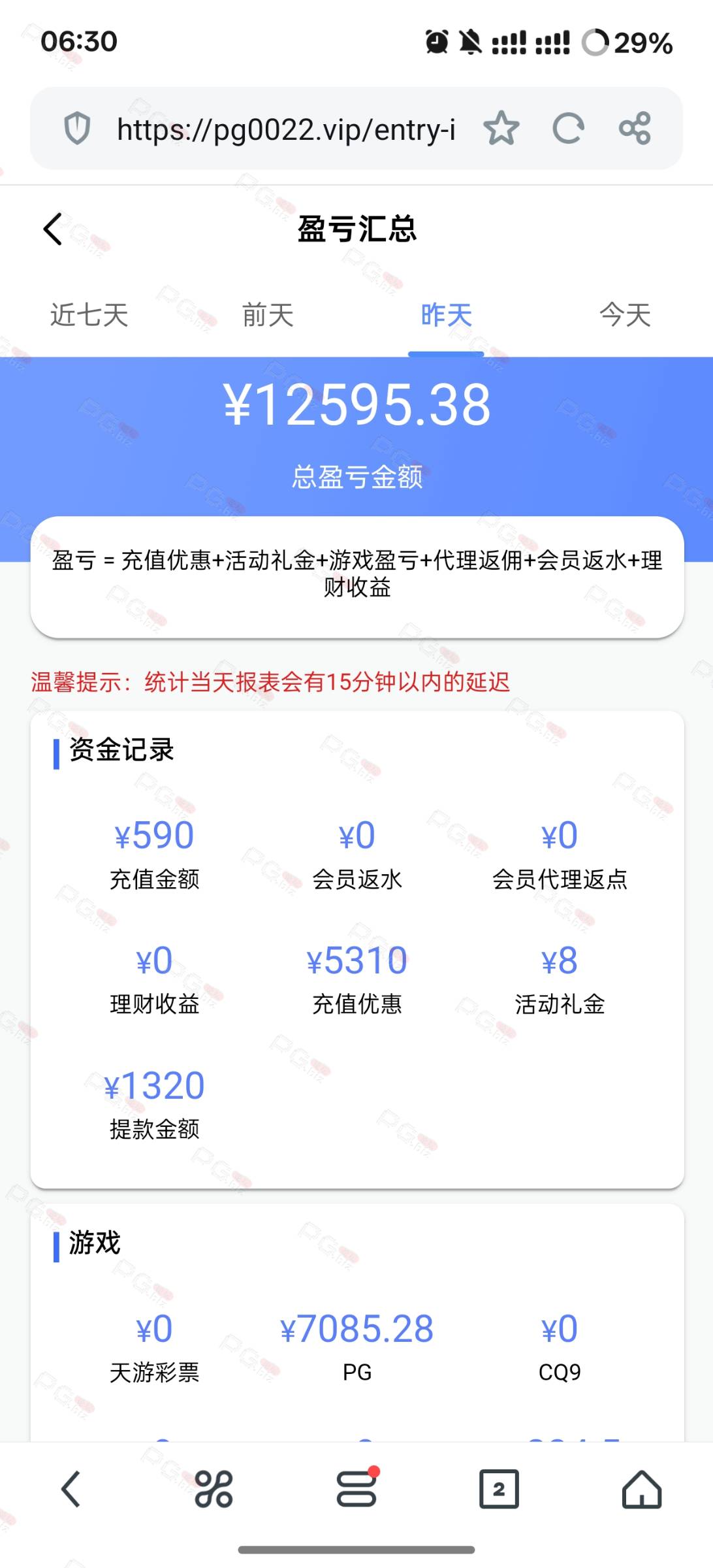Share this page
This screenshot has height=1568, width=713.
pyautogui.click(x=635, y=128)
